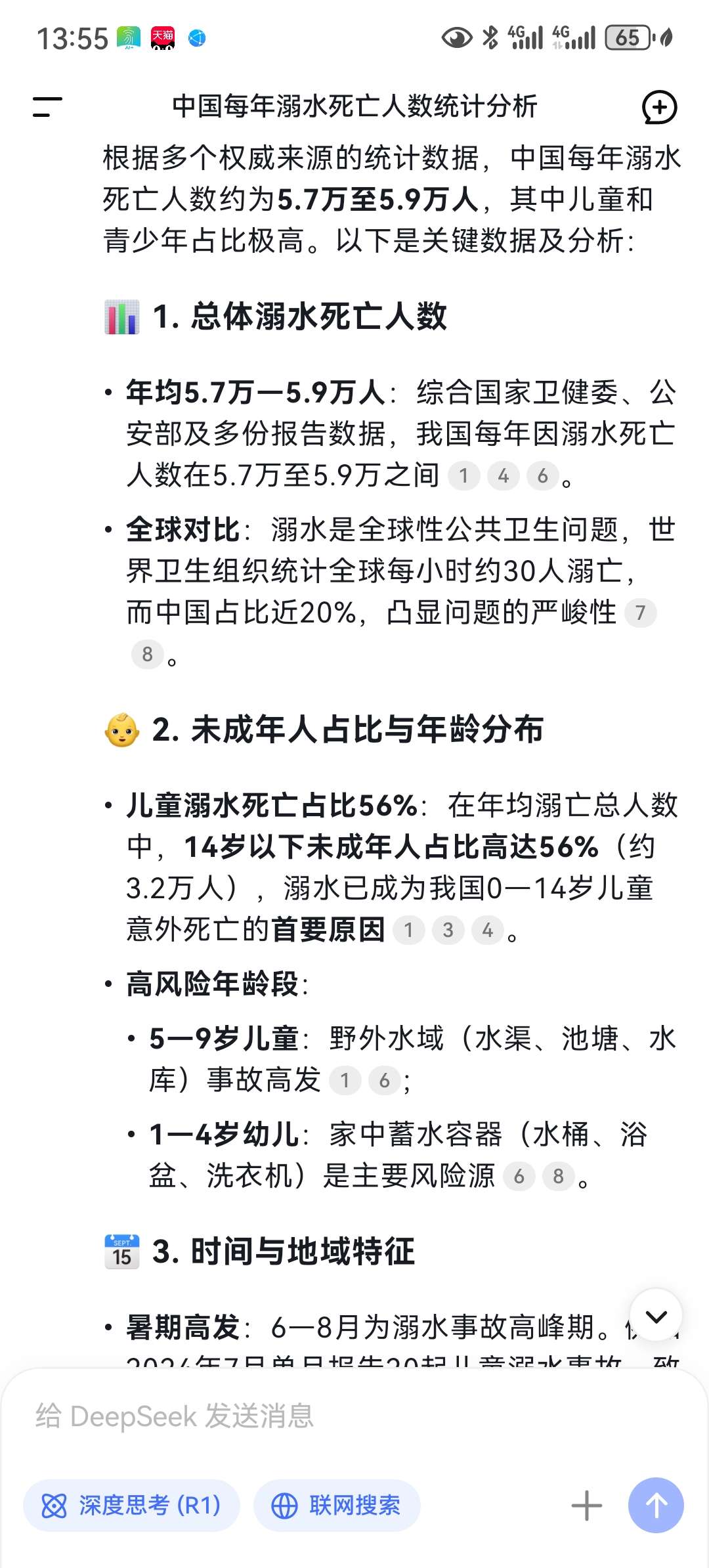Open the sidebar menu
709x1568 pixels.
[x=47, y=107]
